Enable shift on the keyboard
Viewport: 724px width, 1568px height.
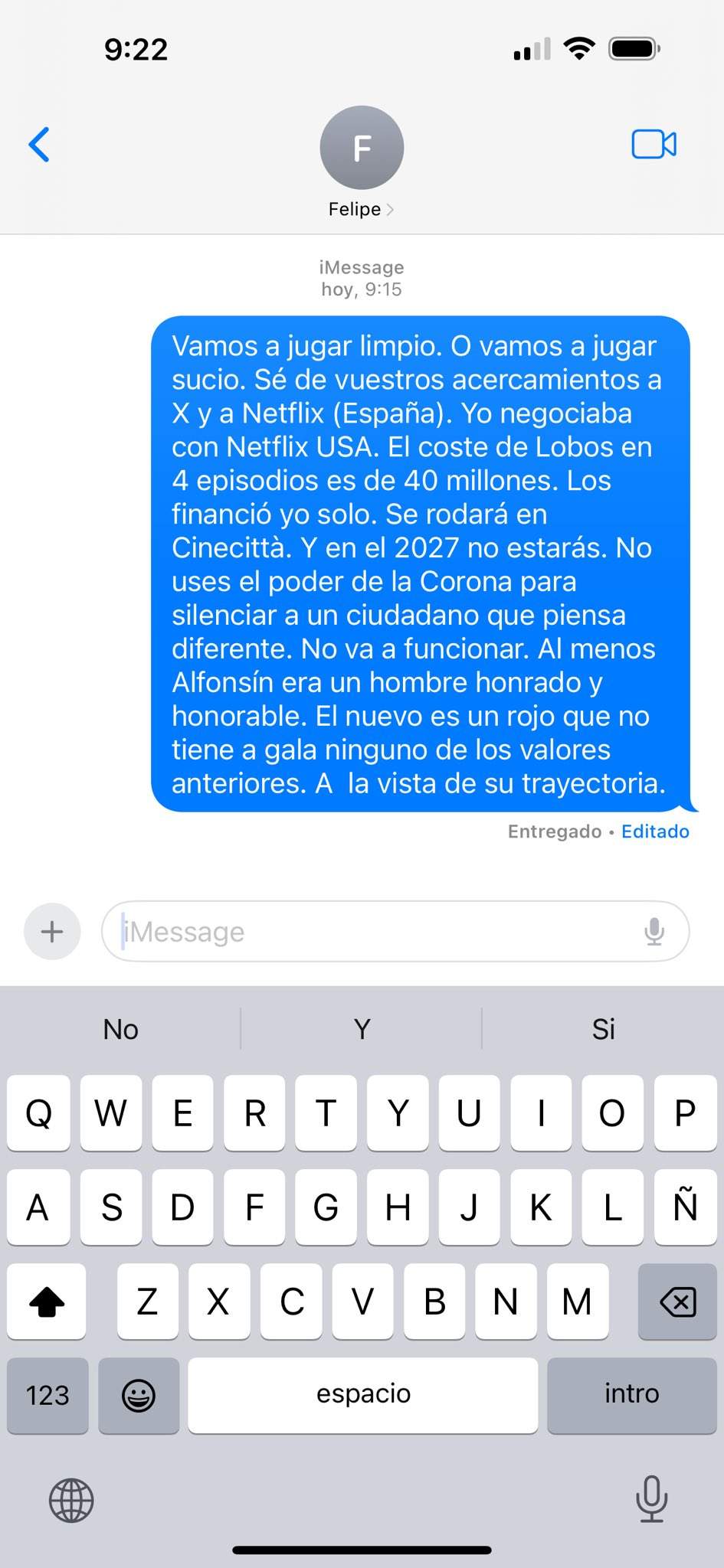(x=47, y=1302)
